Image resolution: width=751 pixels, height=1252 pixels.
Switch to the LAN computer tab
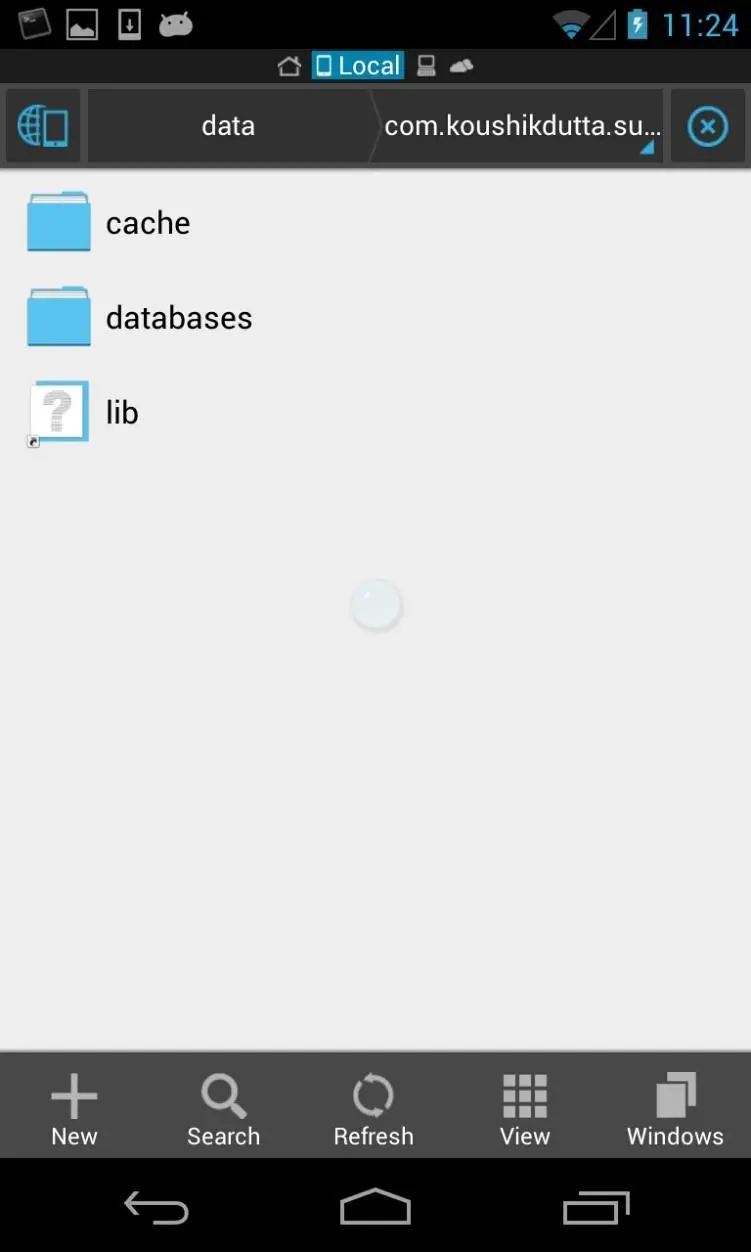(426, 66)
